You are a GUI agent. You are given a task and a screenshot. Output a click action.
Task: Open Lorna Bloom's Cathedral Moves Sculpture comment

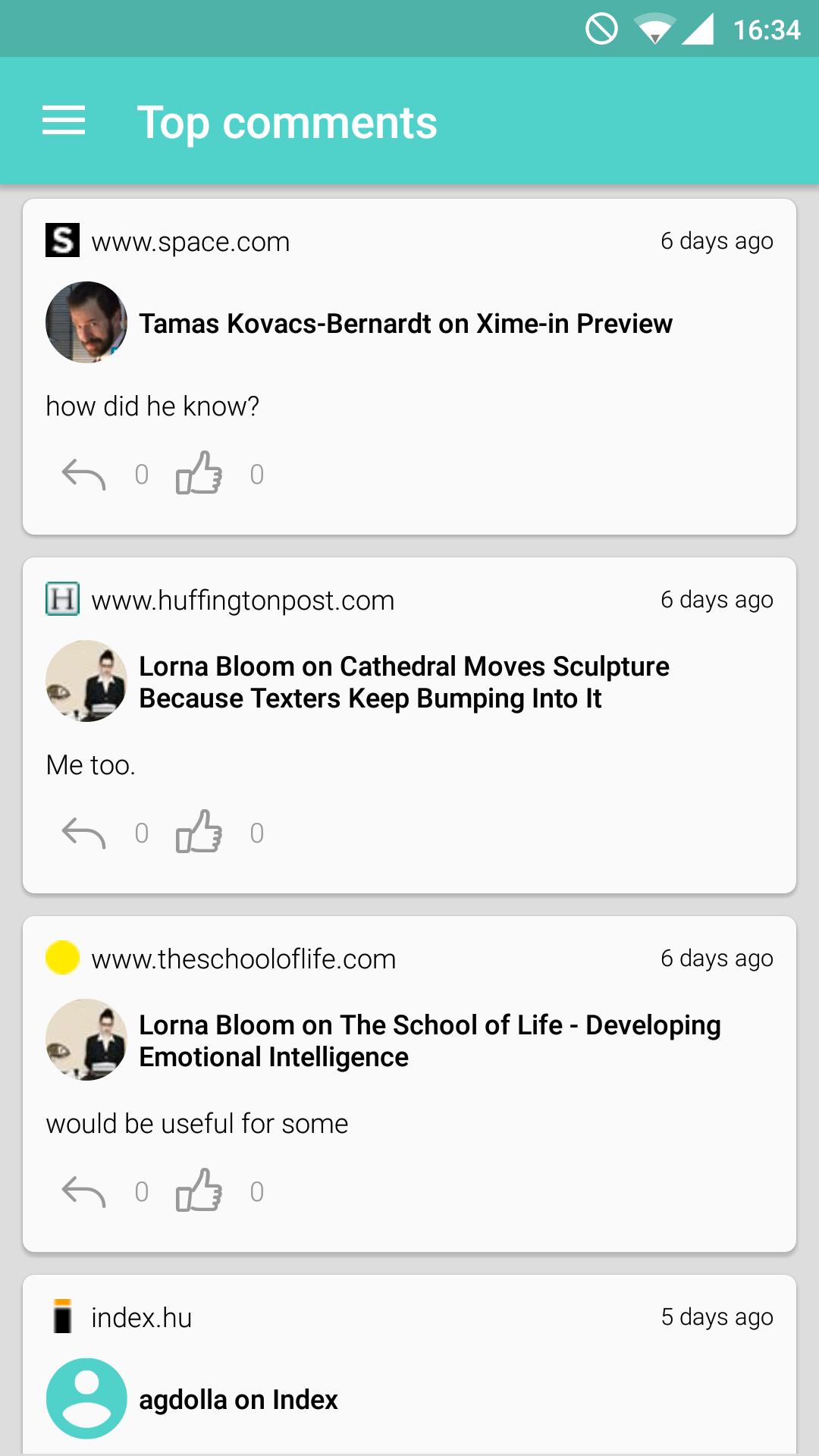point(404,682)
